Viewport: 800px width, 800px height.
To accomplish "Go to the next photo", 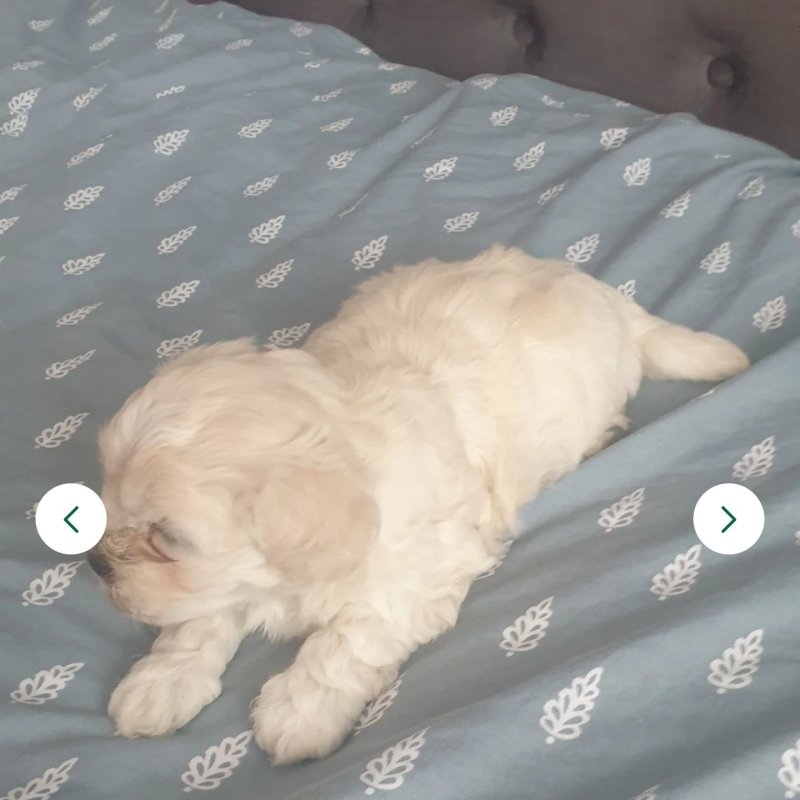I will coord(728,519).
